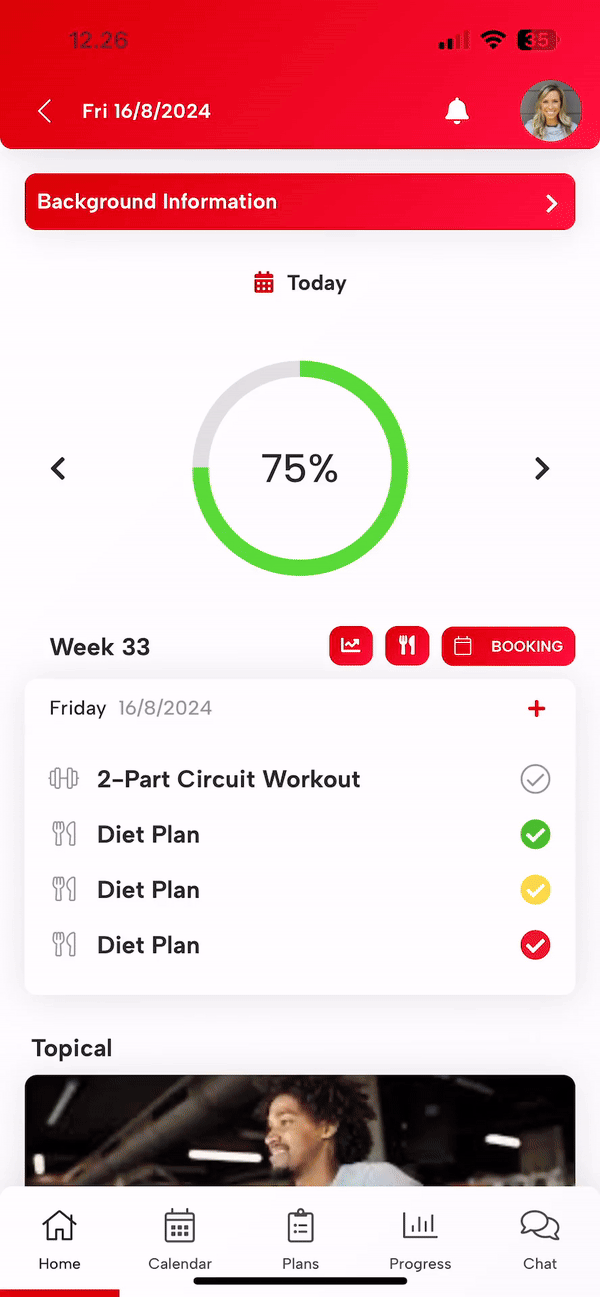Viewport: 600px width, 1297px height.
Task: Open the notifications bell
Action: coord(457,111)
